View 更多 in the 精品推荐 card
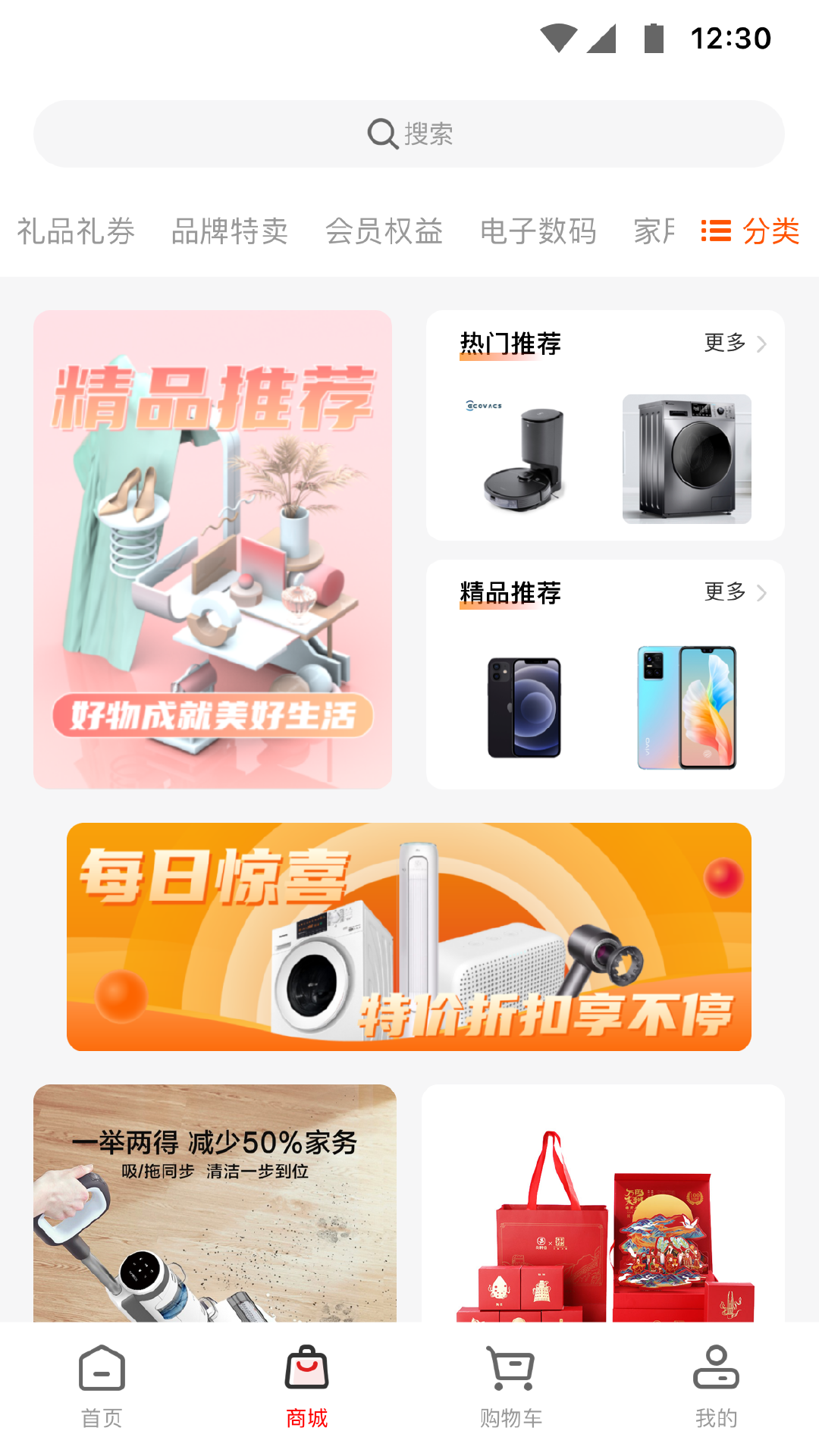This screenshot has width=819, height=1456. pyautogui.click(x=734, y=592)
